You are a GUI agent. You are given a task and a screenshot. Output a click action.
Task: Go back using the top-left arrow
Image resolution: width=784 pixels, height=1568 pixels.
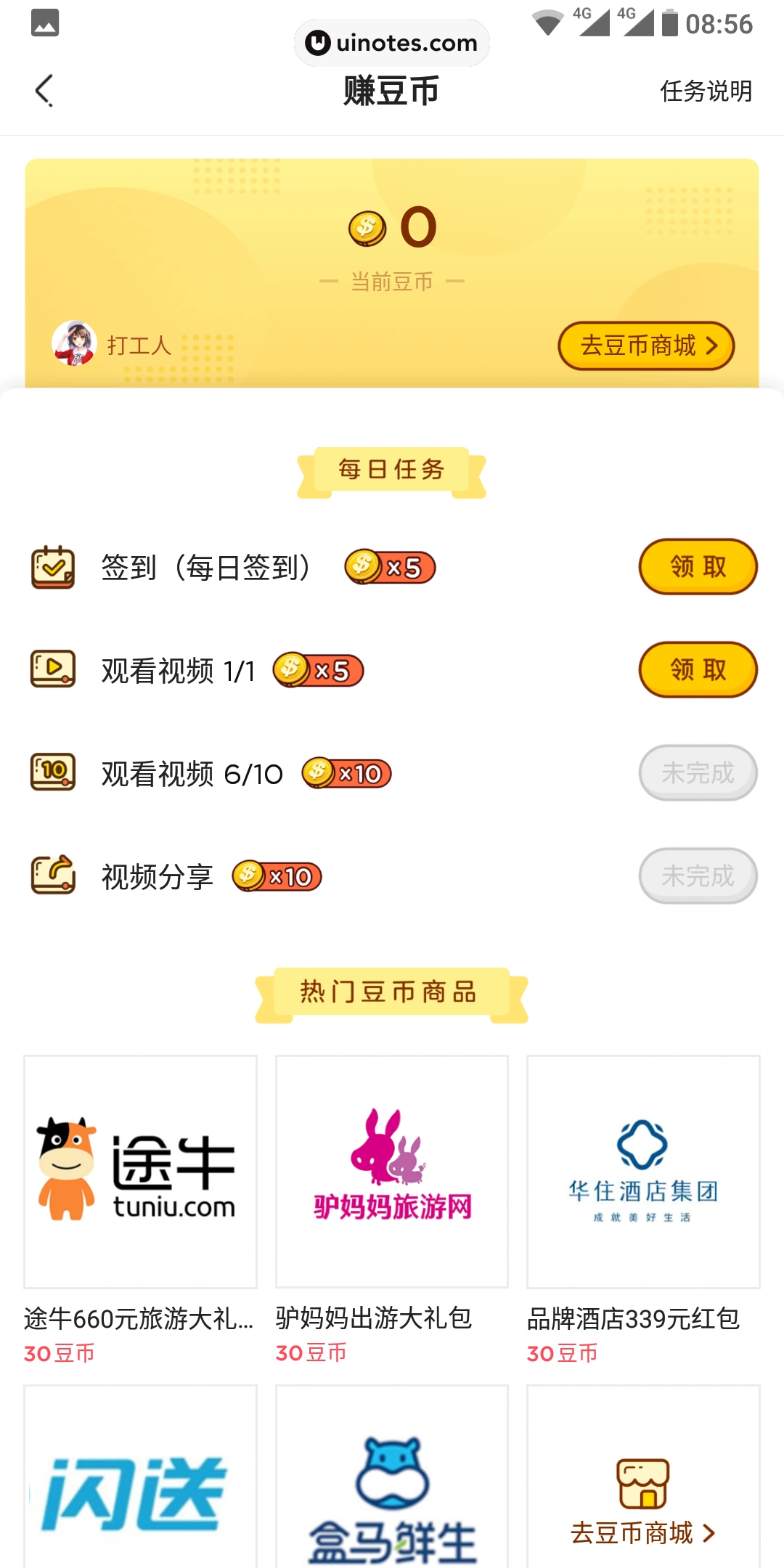(x=44, y=91)
